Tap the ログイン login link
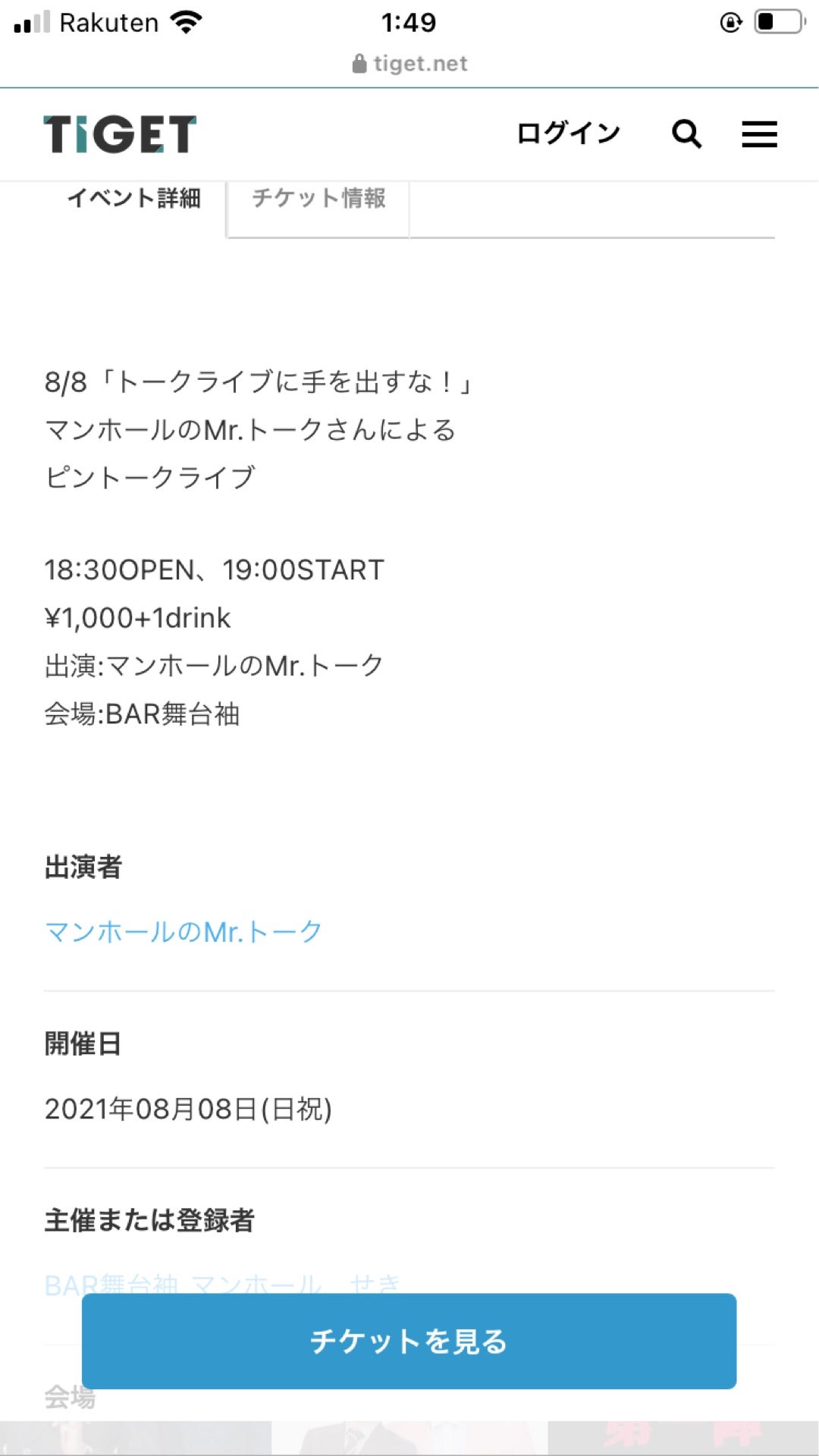 (568, 133)
